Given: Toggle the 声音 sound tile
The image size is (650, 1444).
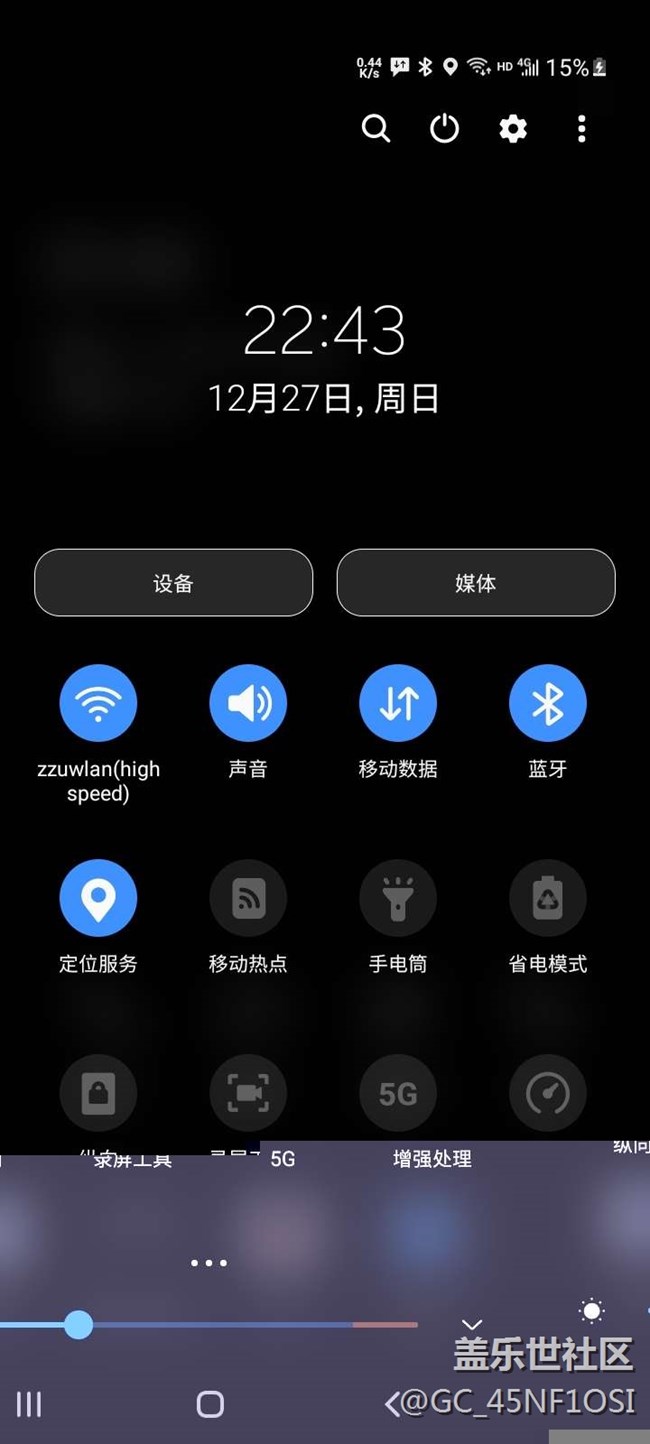Looking at the screenshot, I should point(248,703).
